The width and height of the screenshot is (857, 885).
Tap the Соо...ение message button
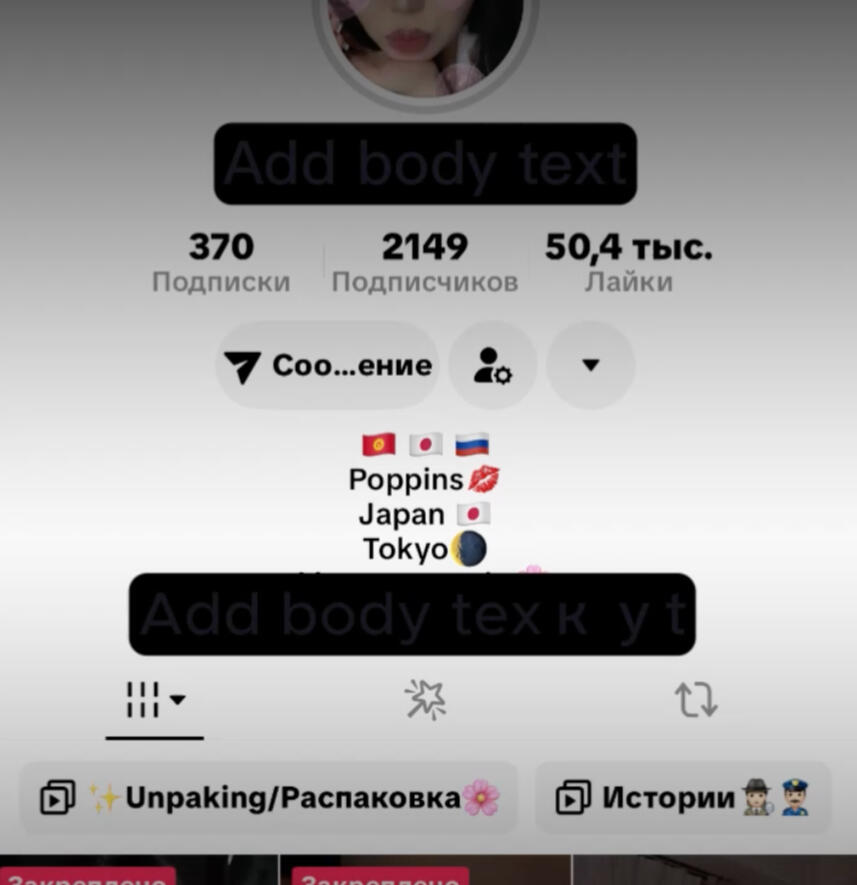[x=327, y=366]
